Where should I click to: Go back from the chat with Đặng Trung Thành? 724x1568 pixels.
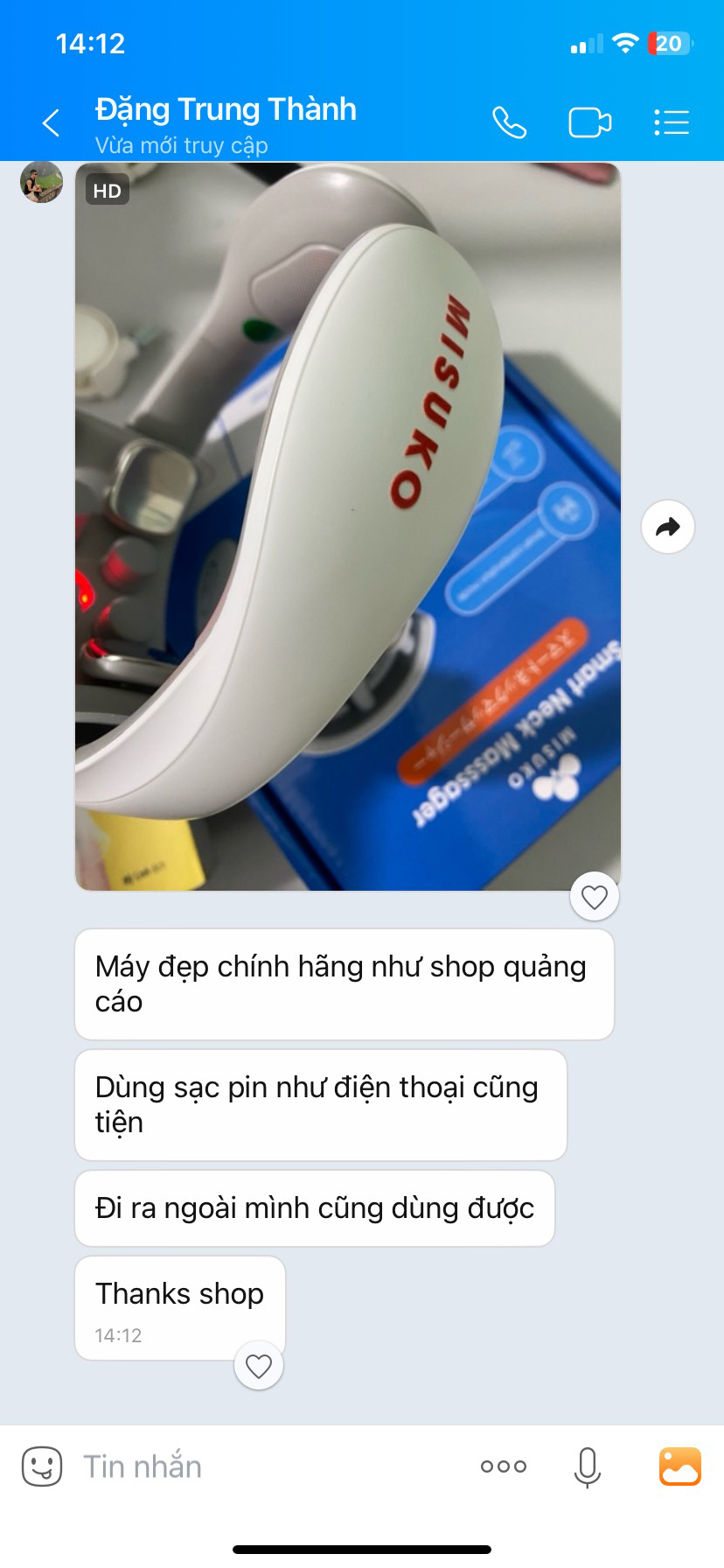(x=51, y=122)
